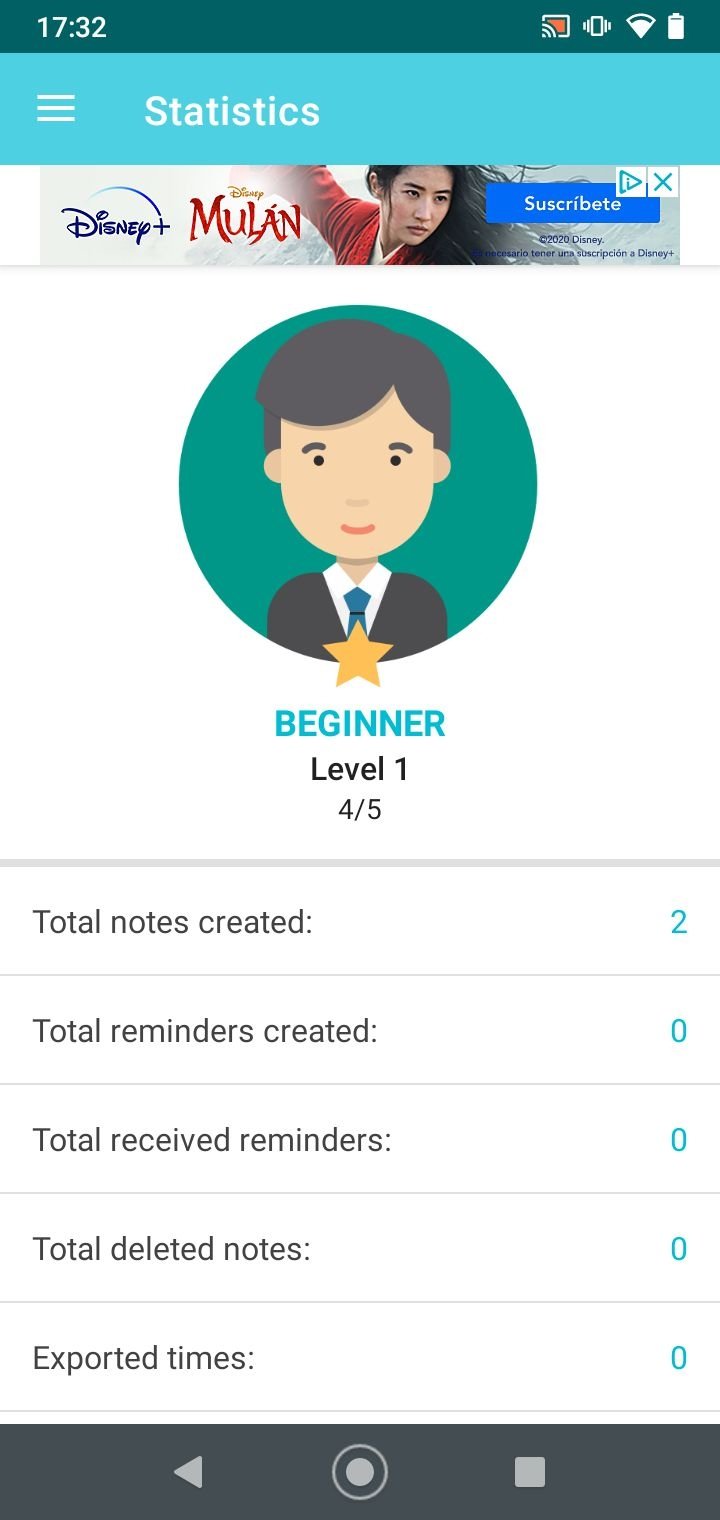Tap Suscríbete on the Disney+ ad
This screenshot has width=720, height=1520.
572,204
